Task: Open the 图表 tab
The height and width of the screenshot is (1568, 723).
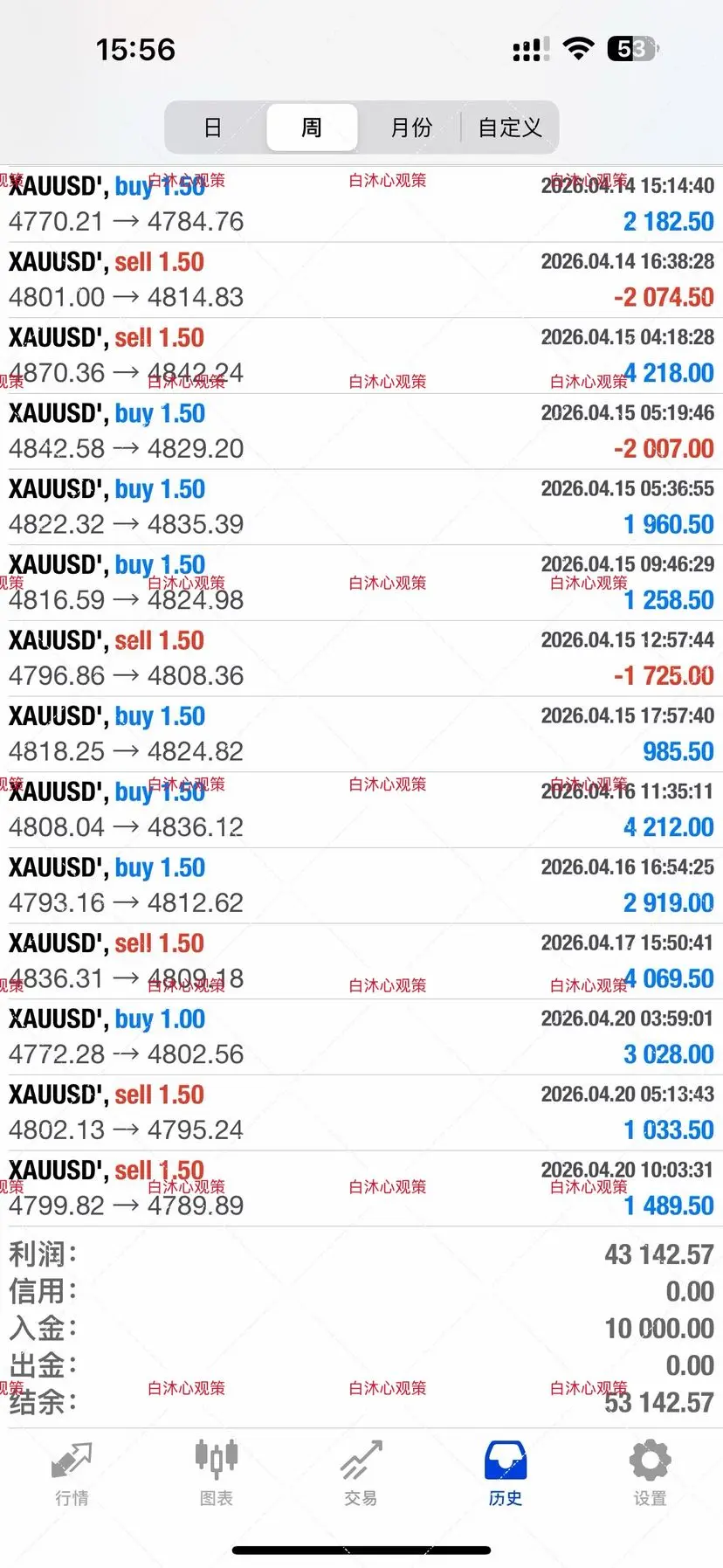Action: (x=216, y=1475)
